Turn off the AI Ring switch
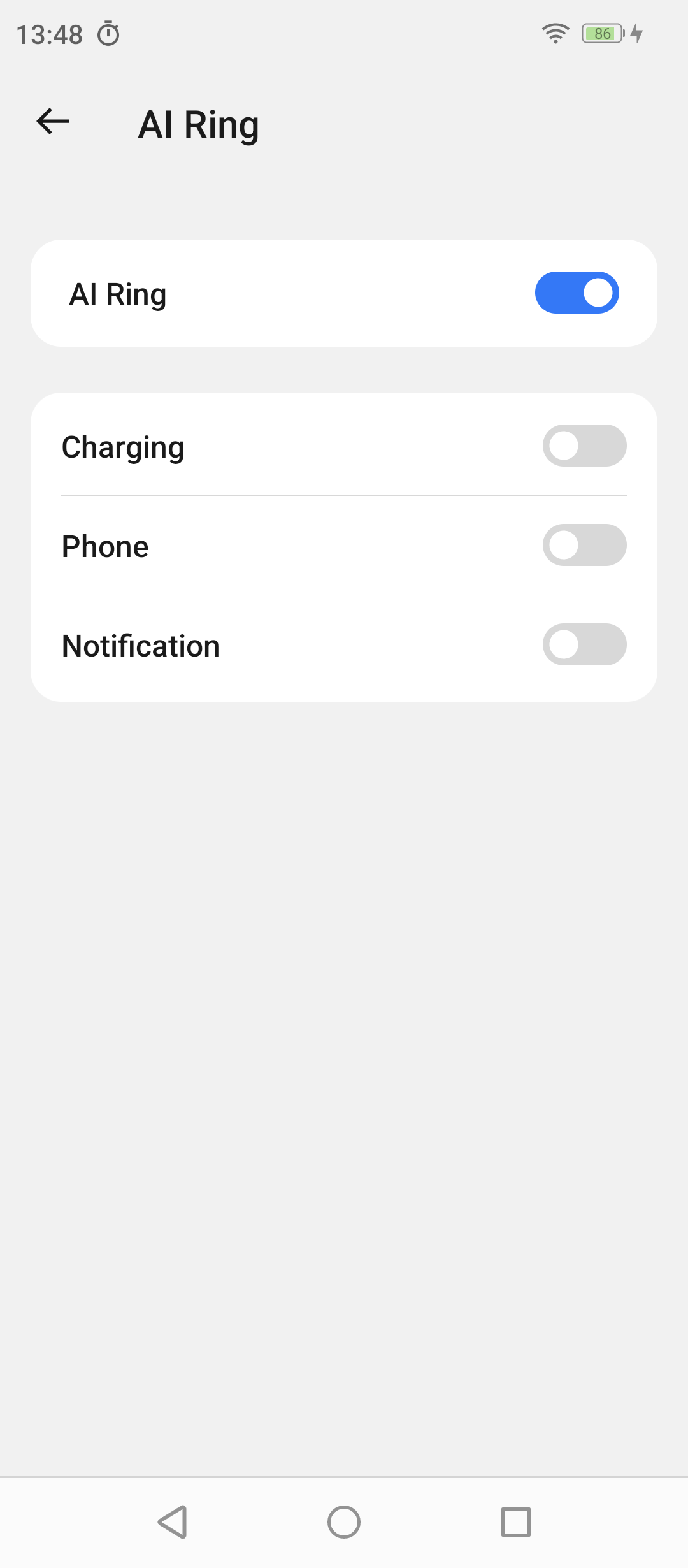 (x=577, y=293)
